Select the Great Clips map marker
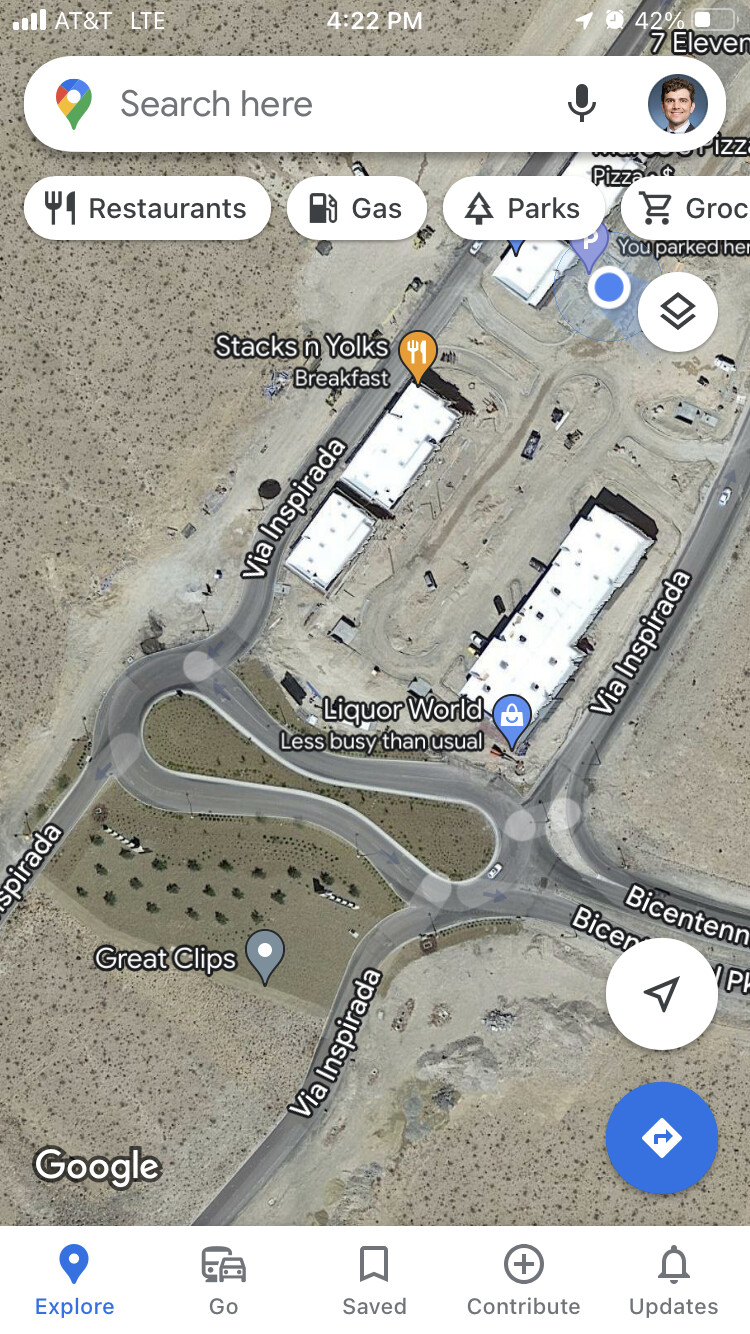Image resolution: width=750 pixels, height=1334 pixels. 265,955
